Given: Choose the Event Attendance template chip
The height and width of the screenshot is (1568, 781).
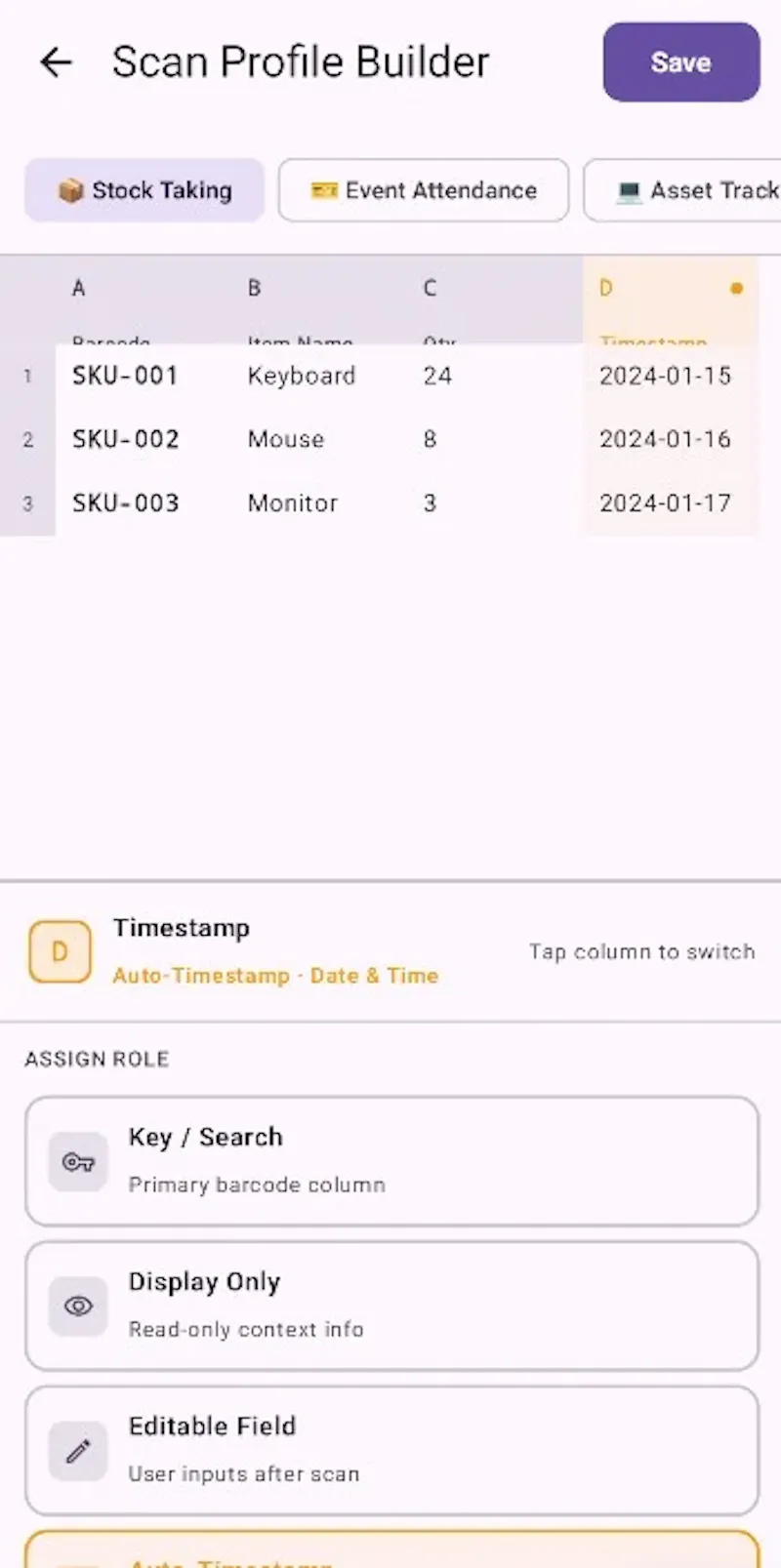Looking at the screenshot, I should click(424, 190).
